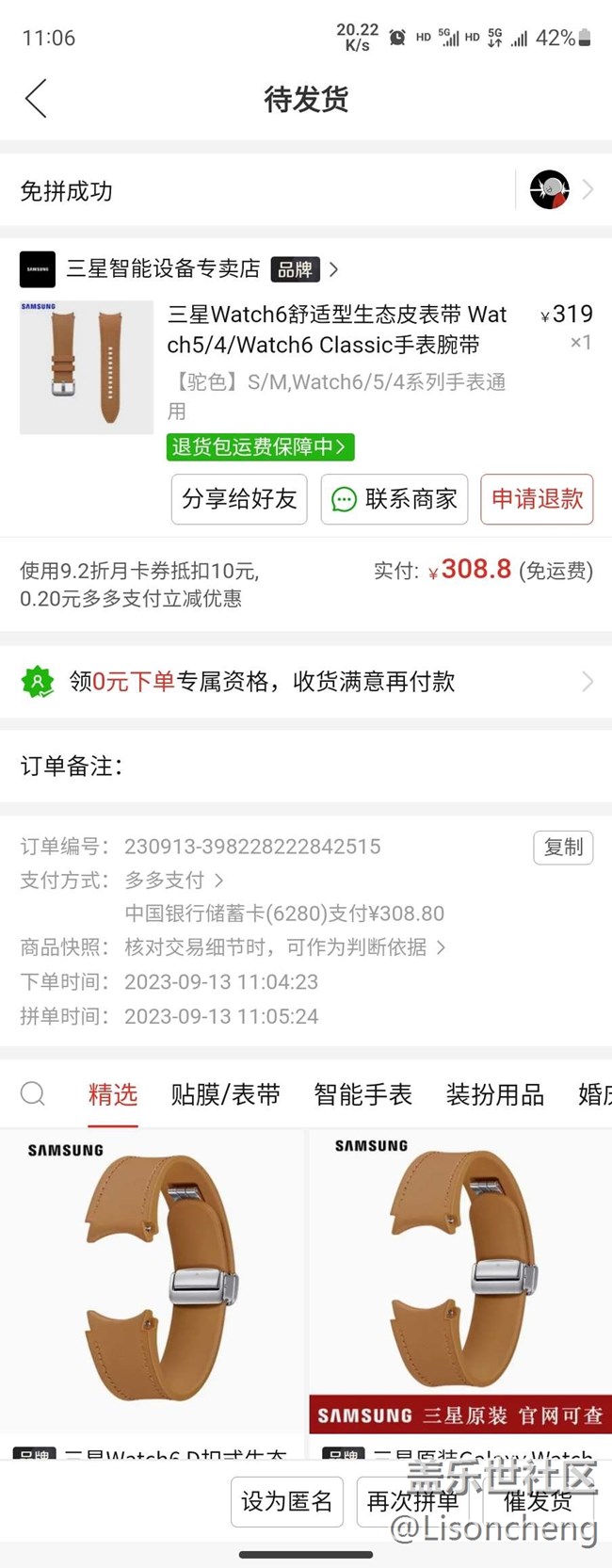The width and height of the screenshot is (612, 1568).
Task: Open the 三星Watch6 leather band product
Action: pyautogui.click(x=336, y=330)
